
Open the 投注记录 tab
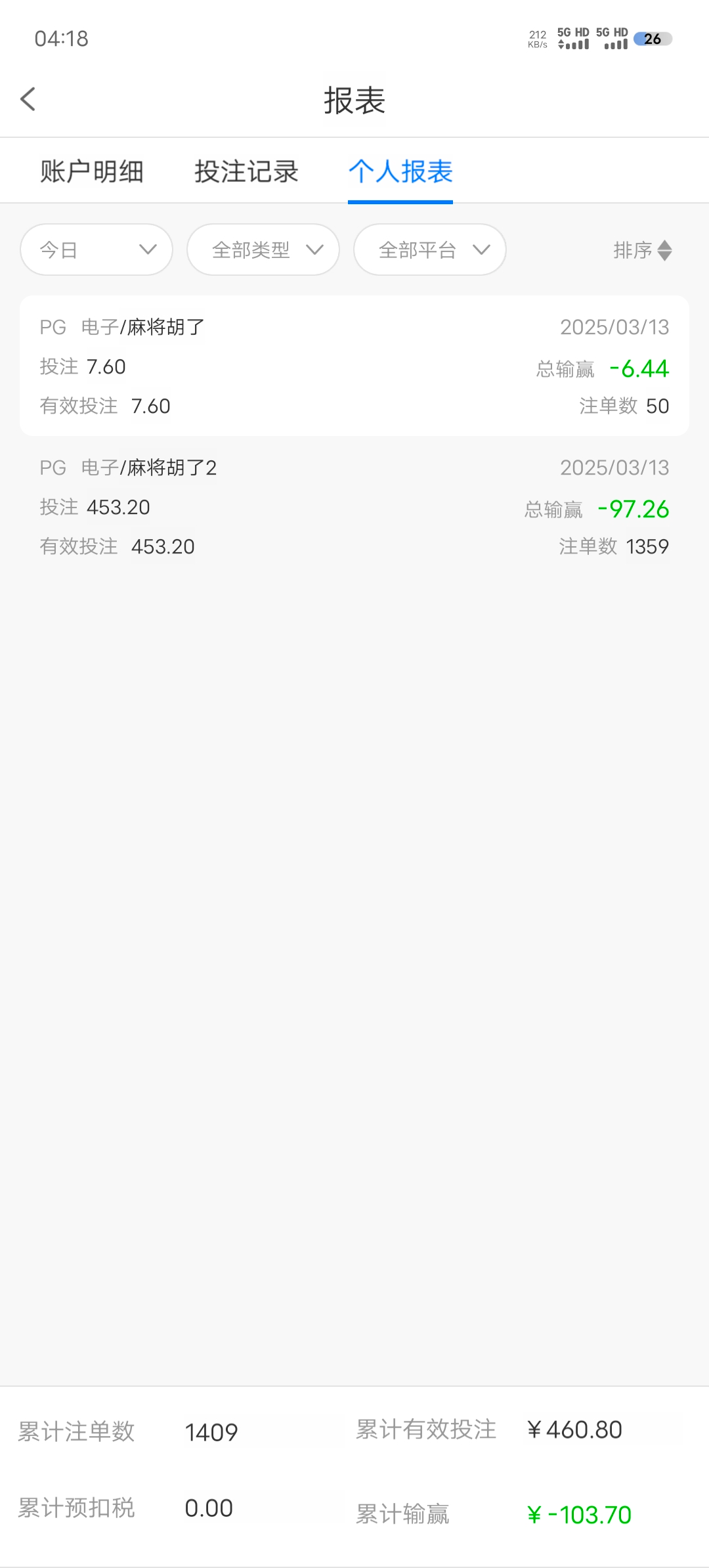[x=246, y=172]
